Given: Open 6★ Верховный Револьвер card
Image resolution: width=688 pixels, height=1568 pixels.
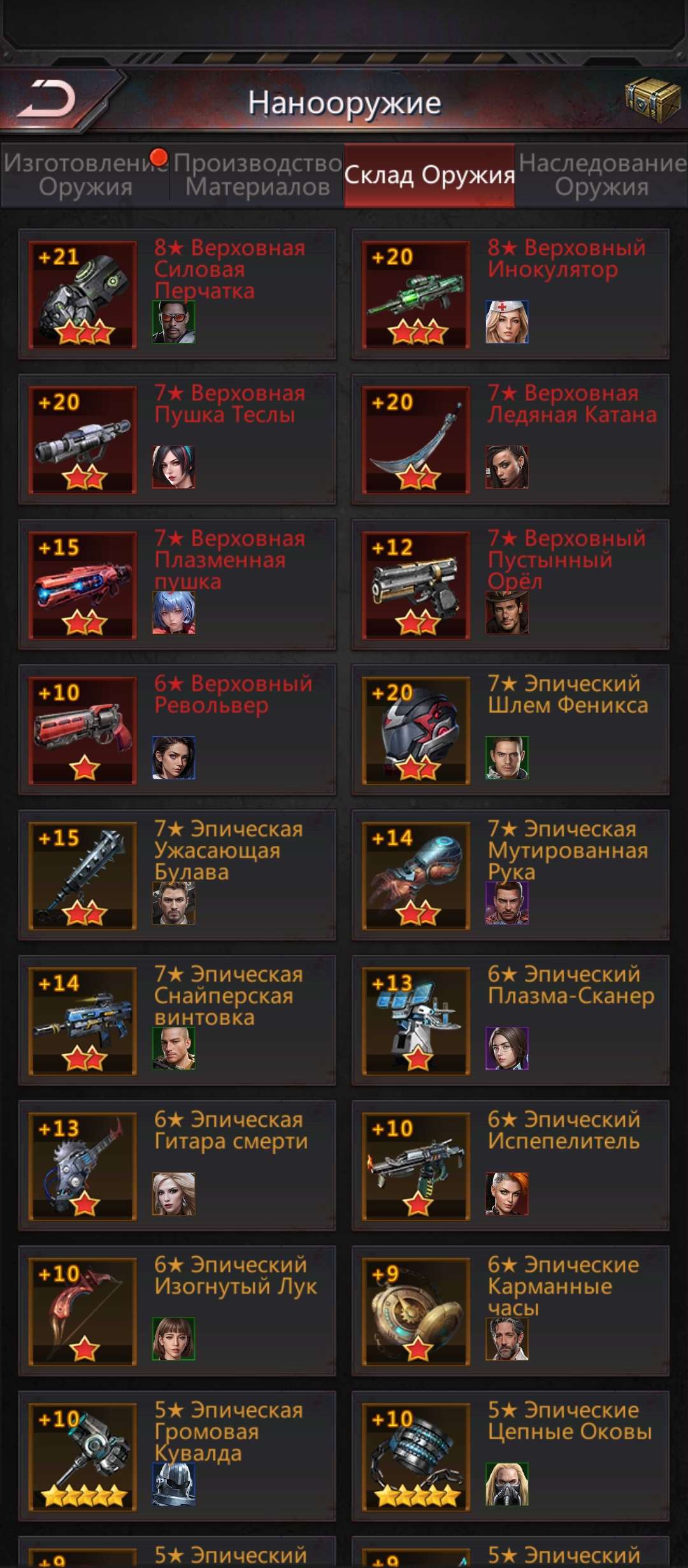Looking at the screenshot, I should pyautogui.click(x=177, y=730).
